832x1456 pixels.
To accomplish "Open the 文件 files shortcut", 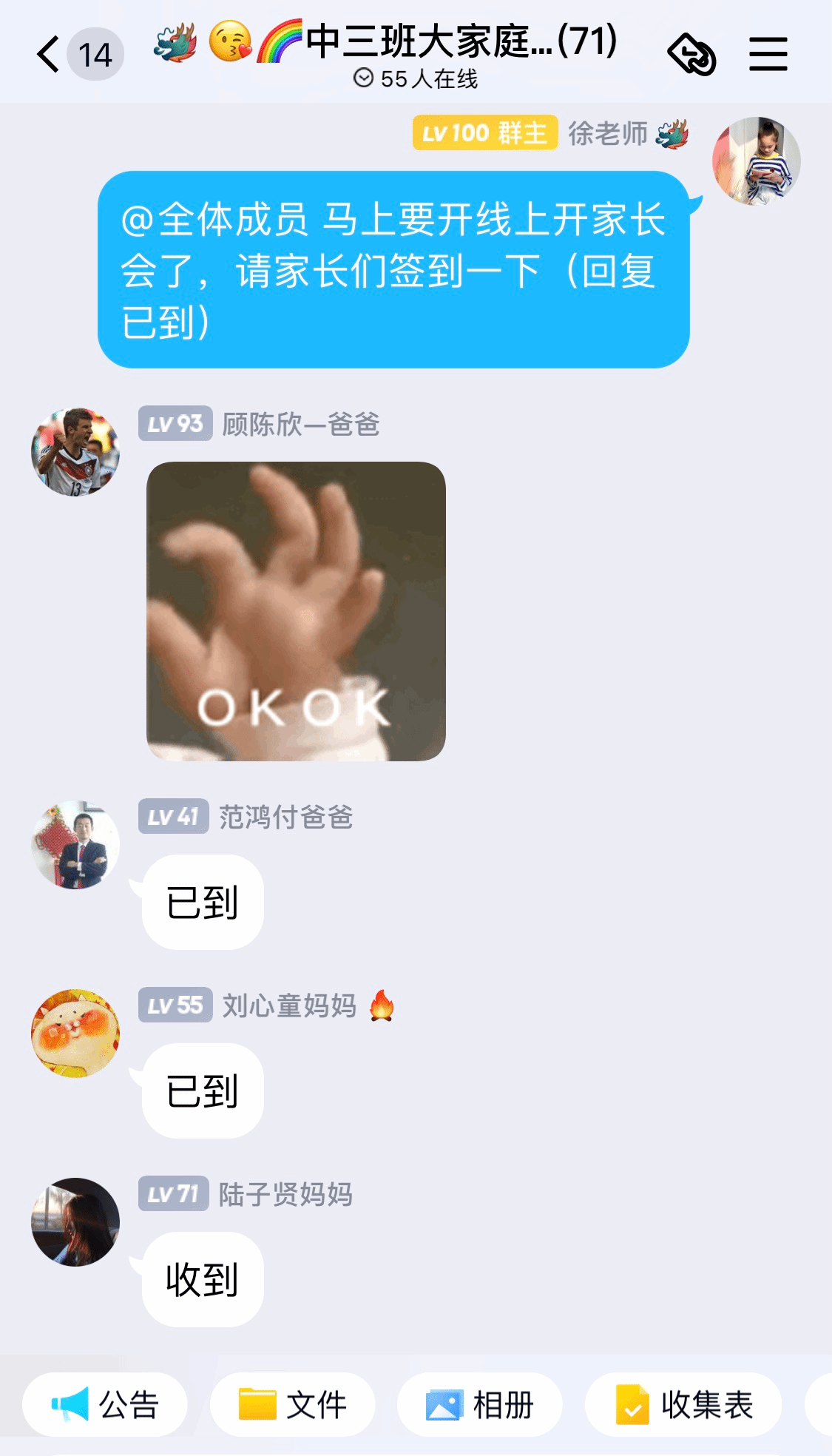I will pos(293,1404).
